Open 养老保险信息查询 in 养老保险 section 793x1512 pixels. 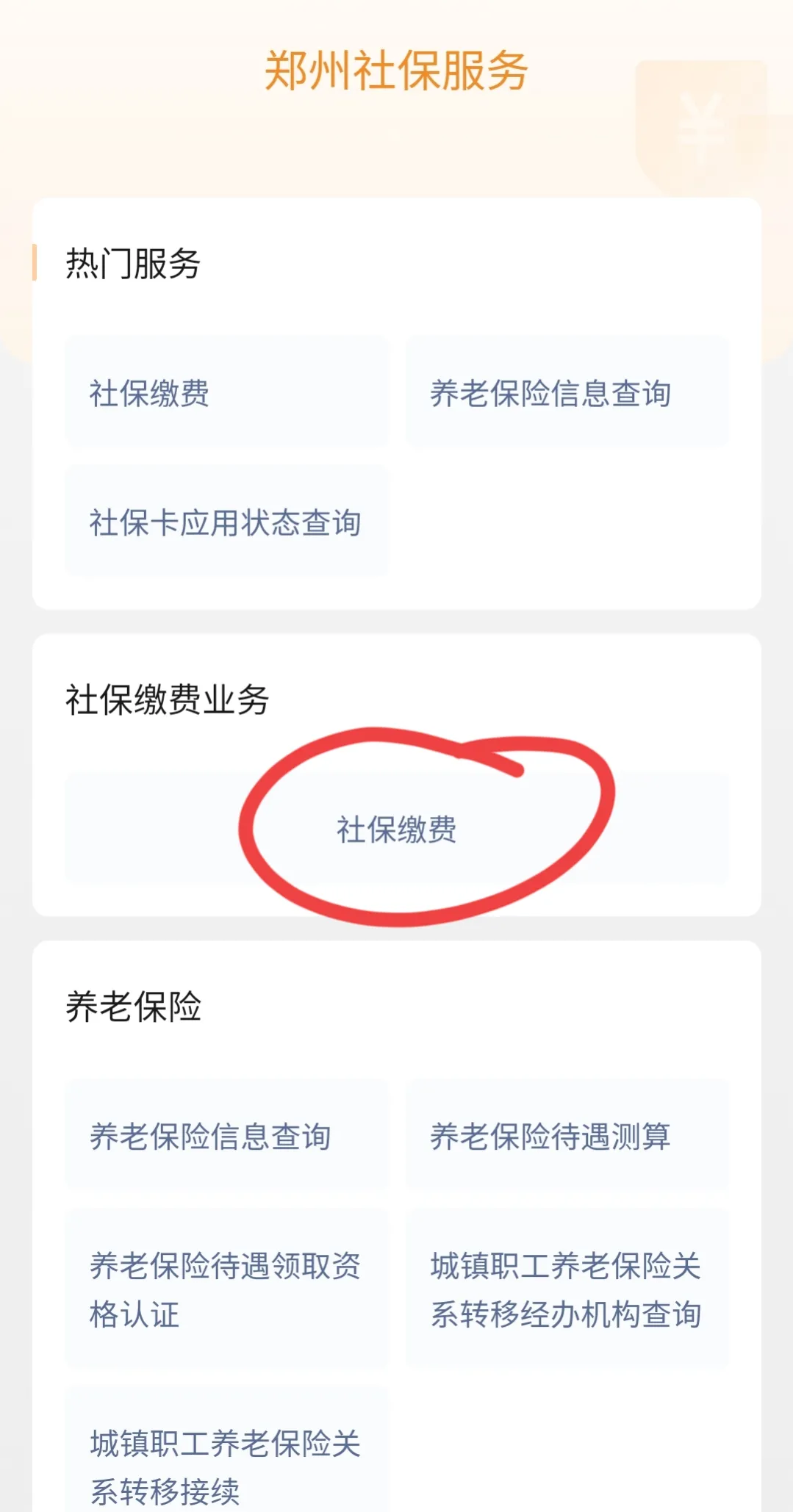click(x=226, y=1135)
